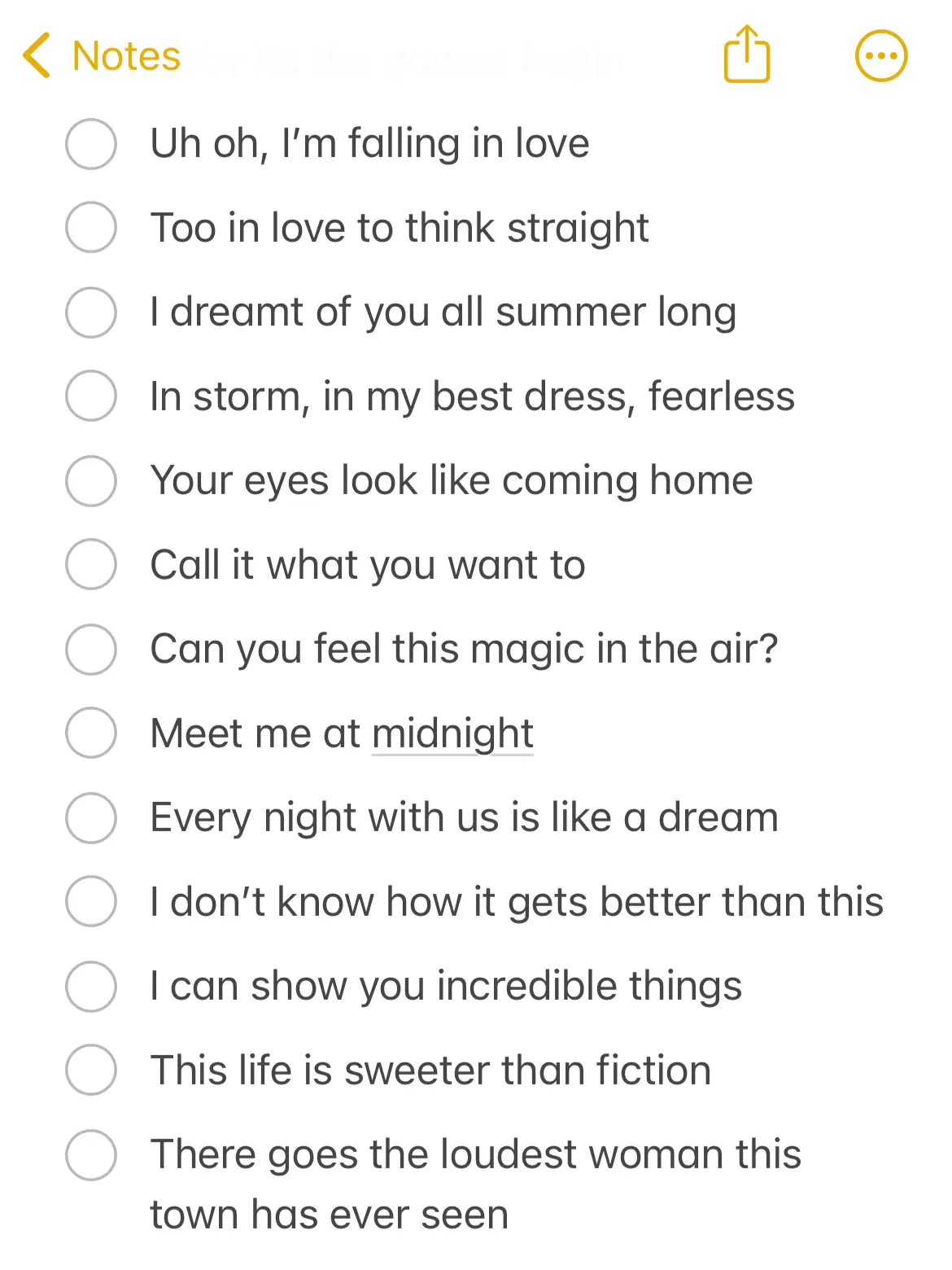Screen dimensions: 952x1270
Task: Tick "I don't know how it gets better" item
Action: coord(91,902)
